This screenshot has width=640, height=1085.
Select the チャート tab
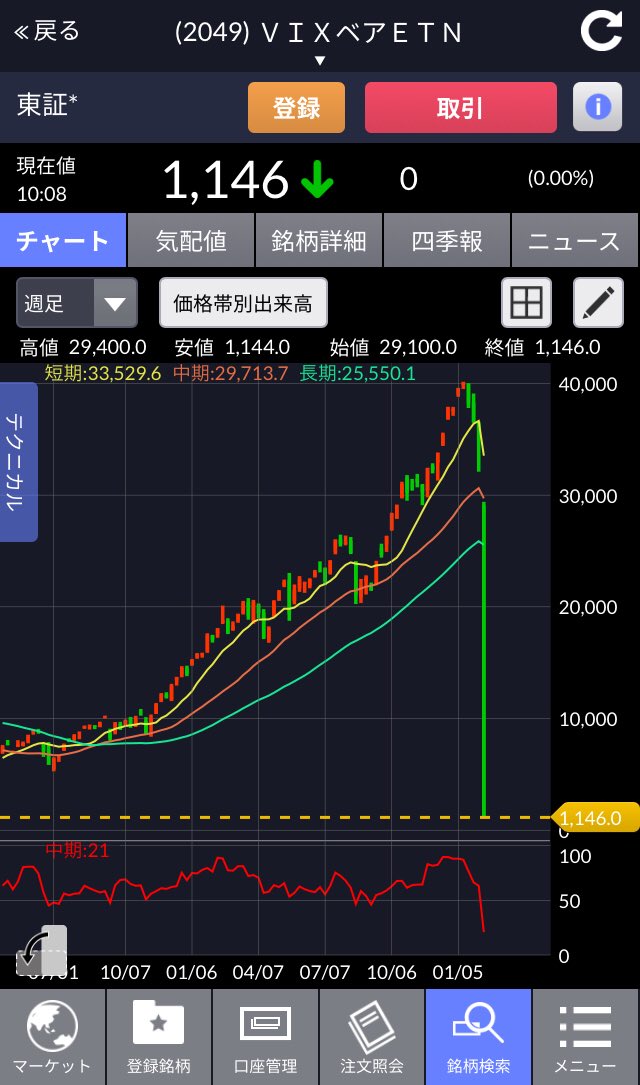click(63, 240)
